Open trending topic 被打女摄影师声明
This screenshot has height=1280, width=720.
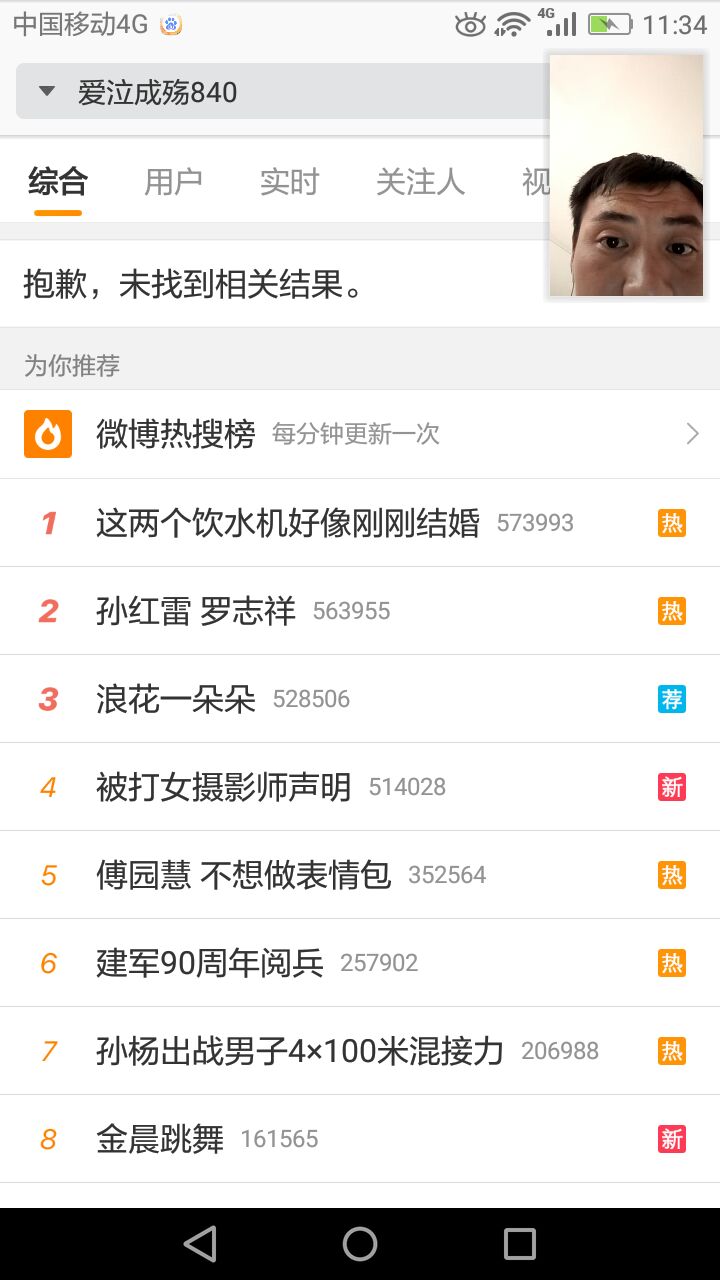tap(224, 787)
